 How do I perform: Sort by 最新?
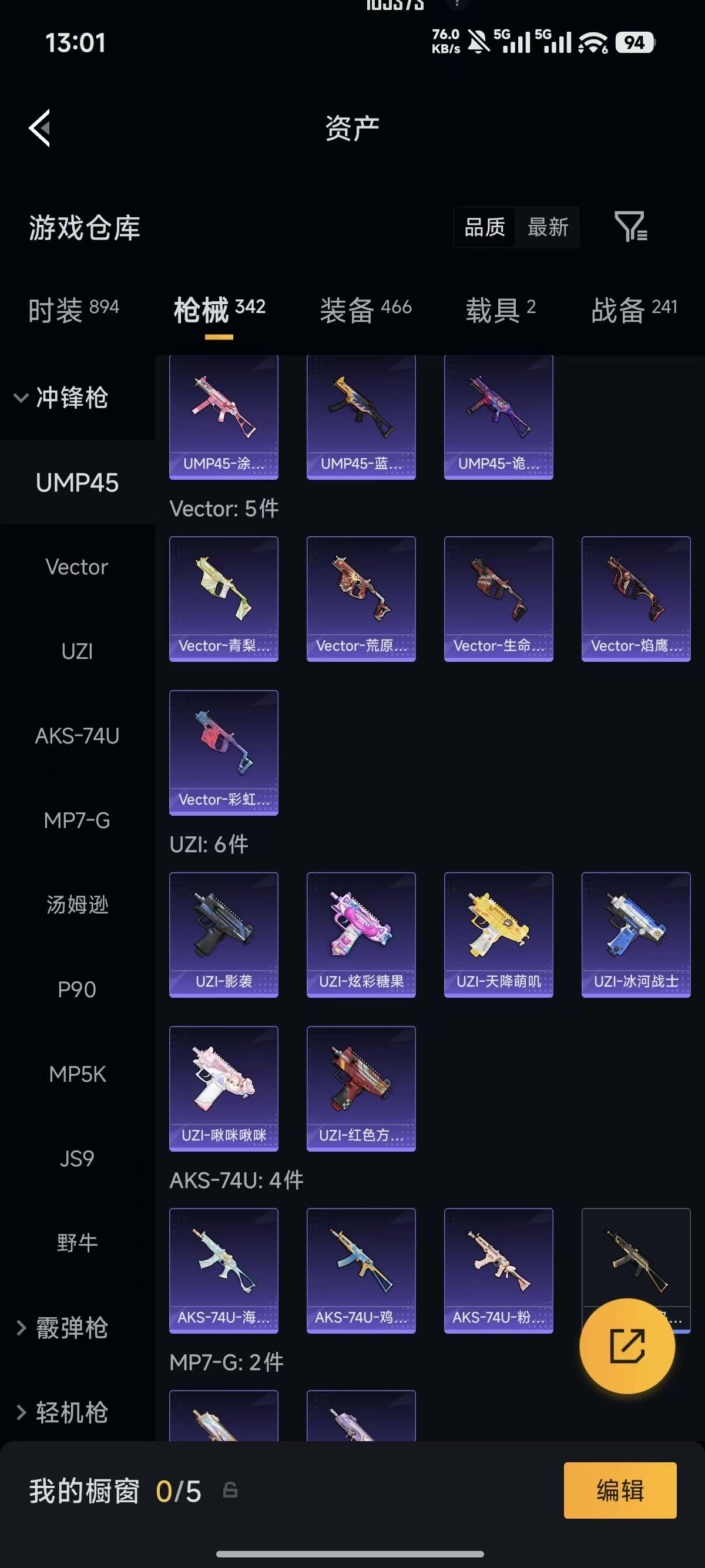[x=548, y=227]
